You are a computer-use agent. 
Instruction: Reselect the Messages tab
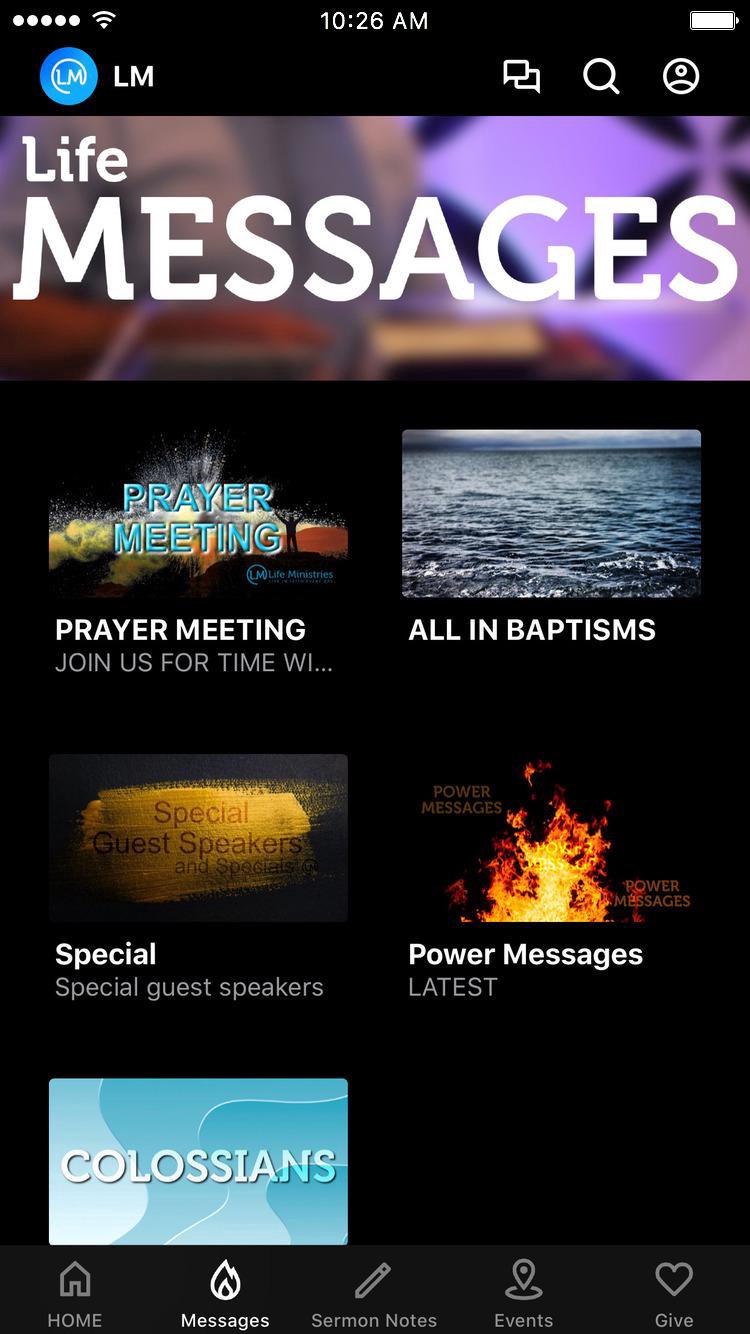[x=225, y=1294]
